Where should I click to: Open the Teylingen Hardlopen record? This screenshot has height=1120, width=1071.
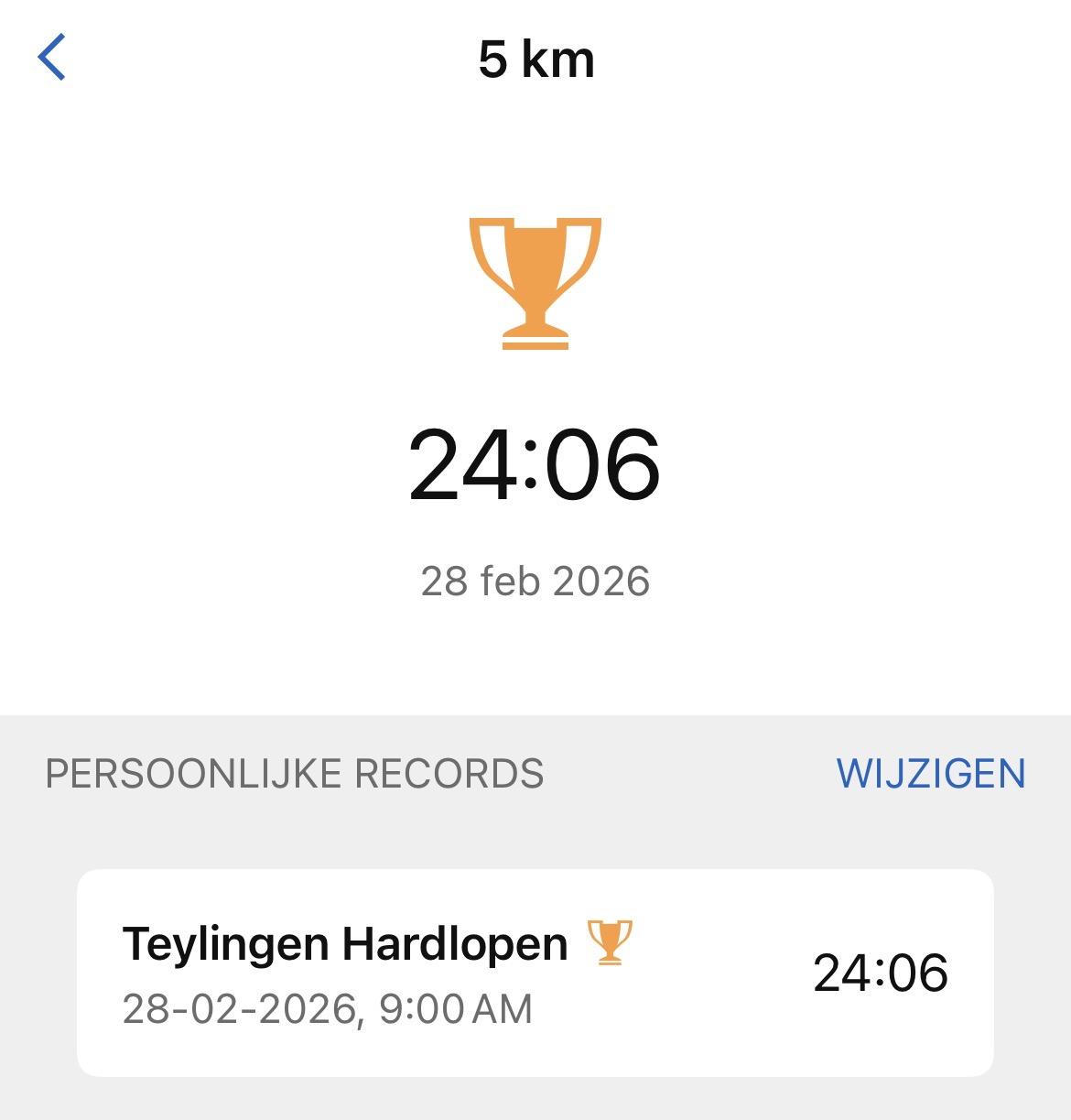[x=535, y=973]
